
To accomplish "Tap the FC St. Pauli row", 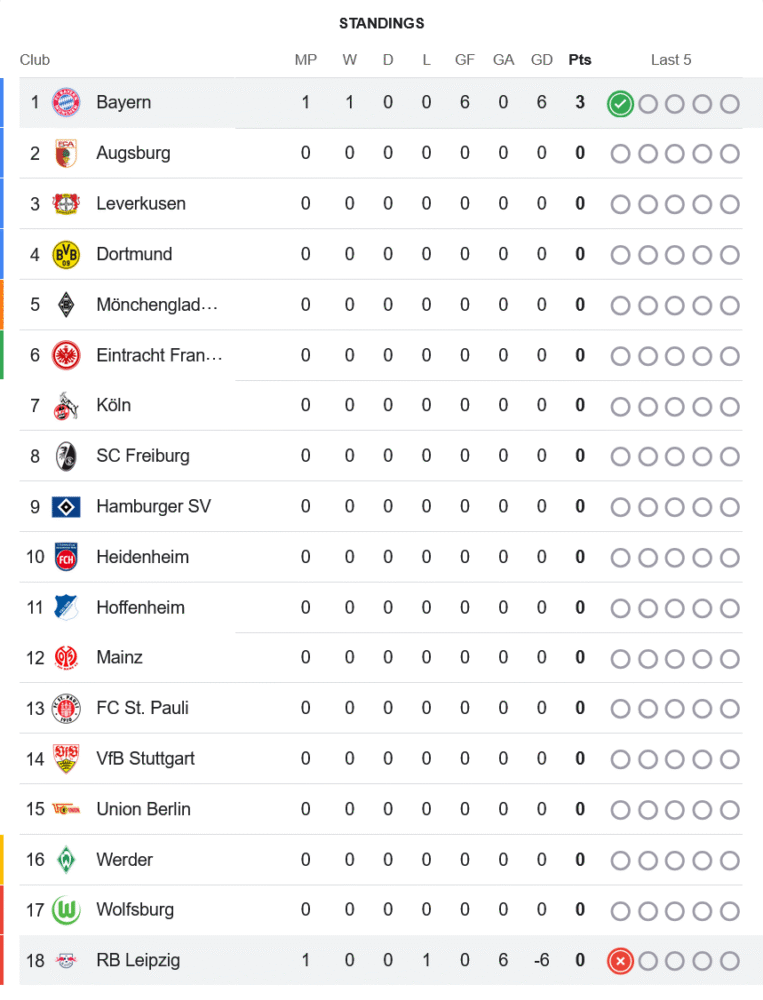I will pos(142,708).
